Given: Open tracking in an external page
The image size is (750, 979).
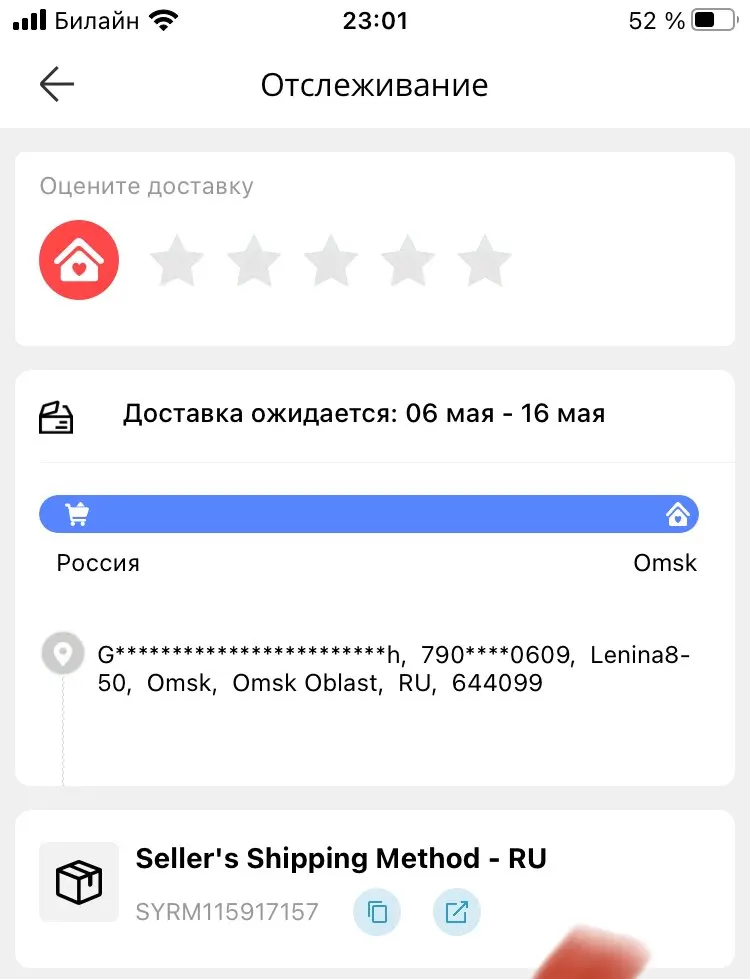Looking at the screenshot, I should pos(456,912).
